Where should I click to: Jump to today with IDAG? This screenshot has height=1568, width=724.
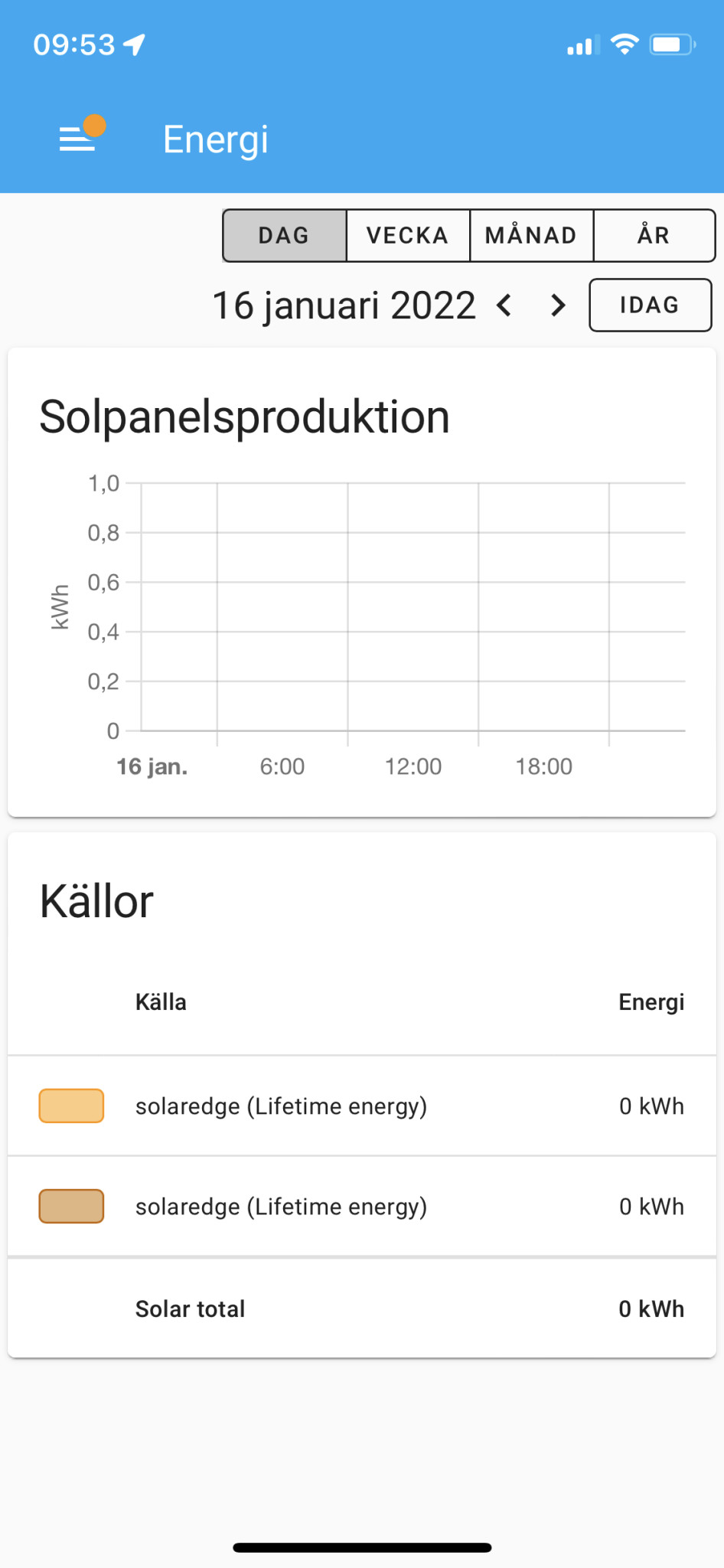[x=650, y=305]
